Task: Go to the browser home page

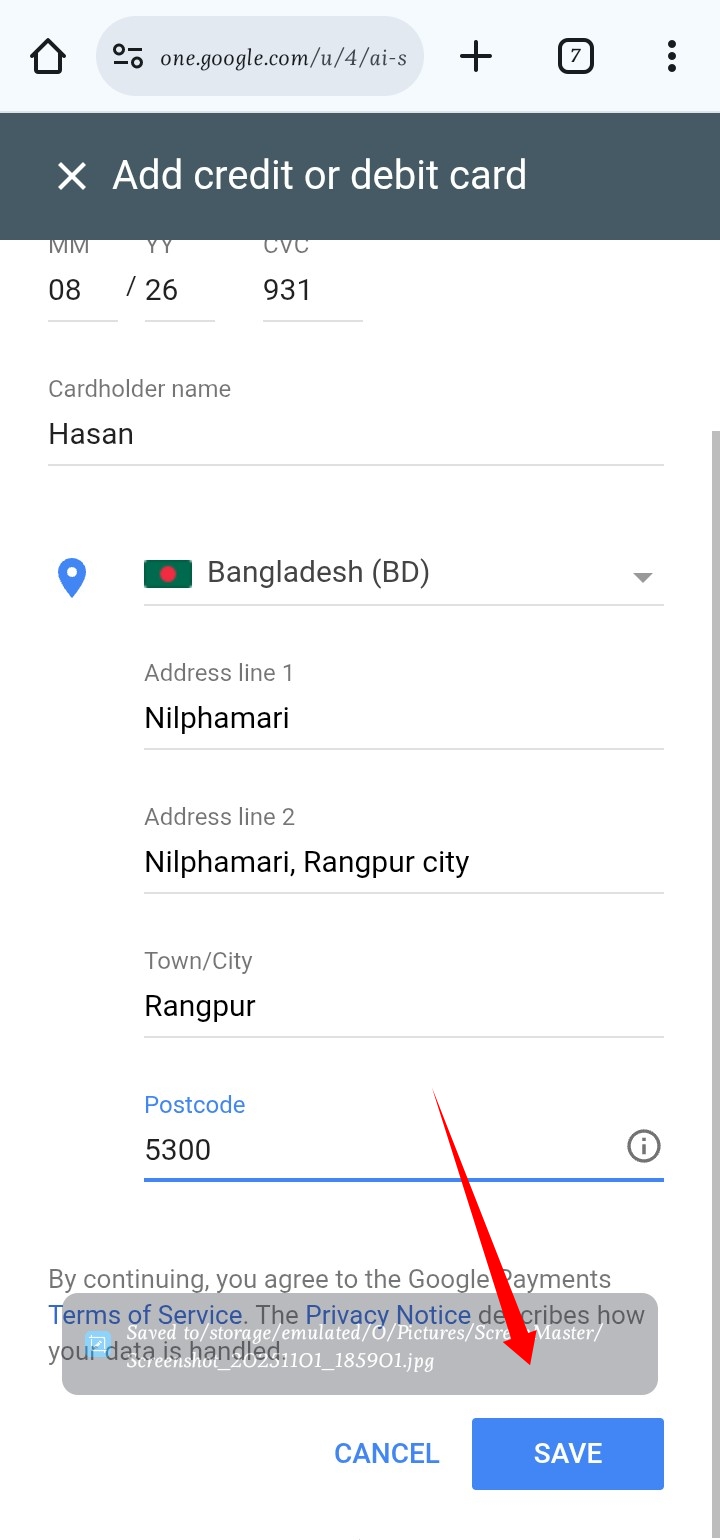Action: (48, 56)
